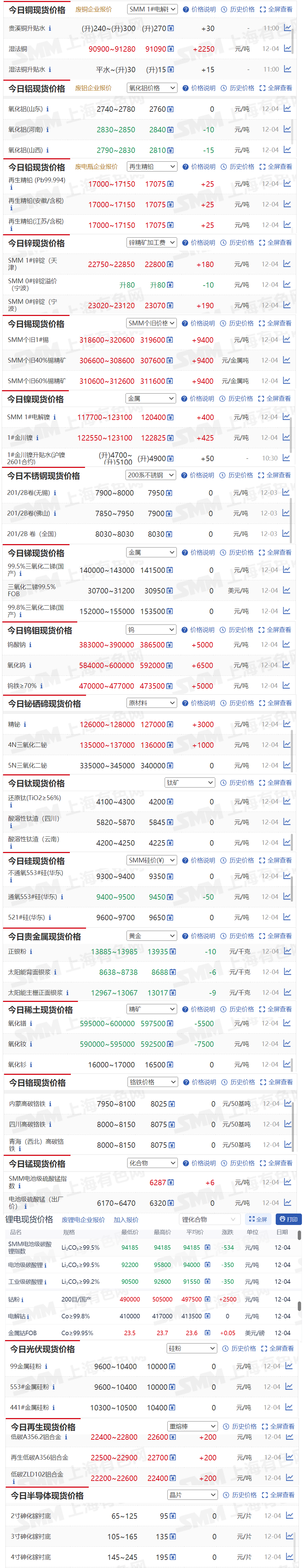The image size is (304, 1568).
Task: Open 废铜企业报价 link in the copper section
Action: point(93,10)
